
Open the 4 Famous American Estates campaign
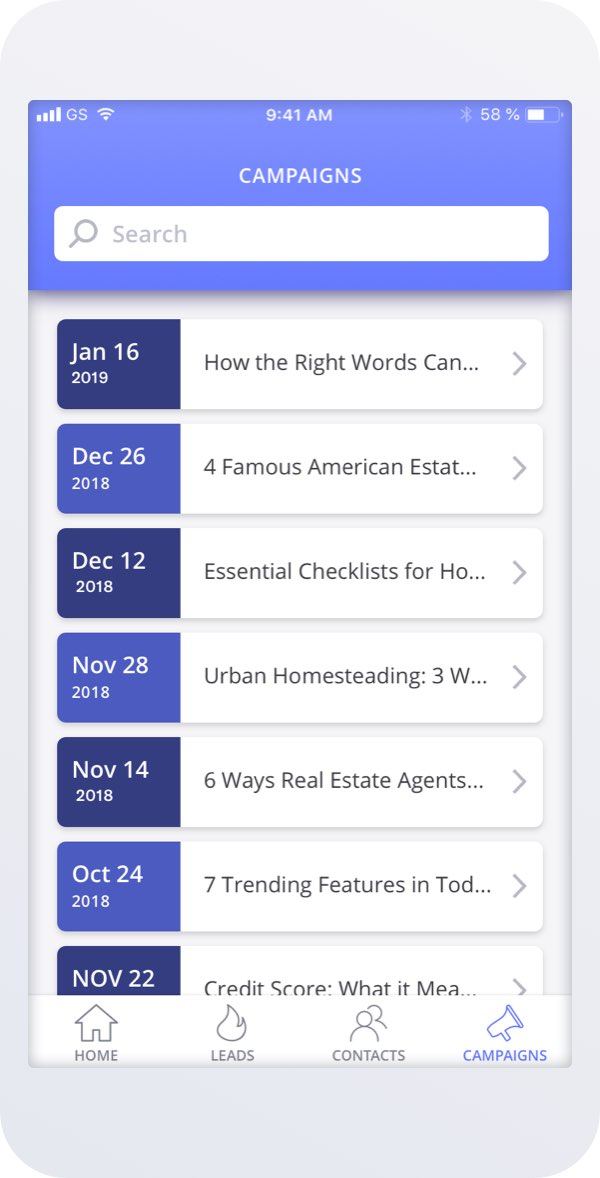[300, 469]
